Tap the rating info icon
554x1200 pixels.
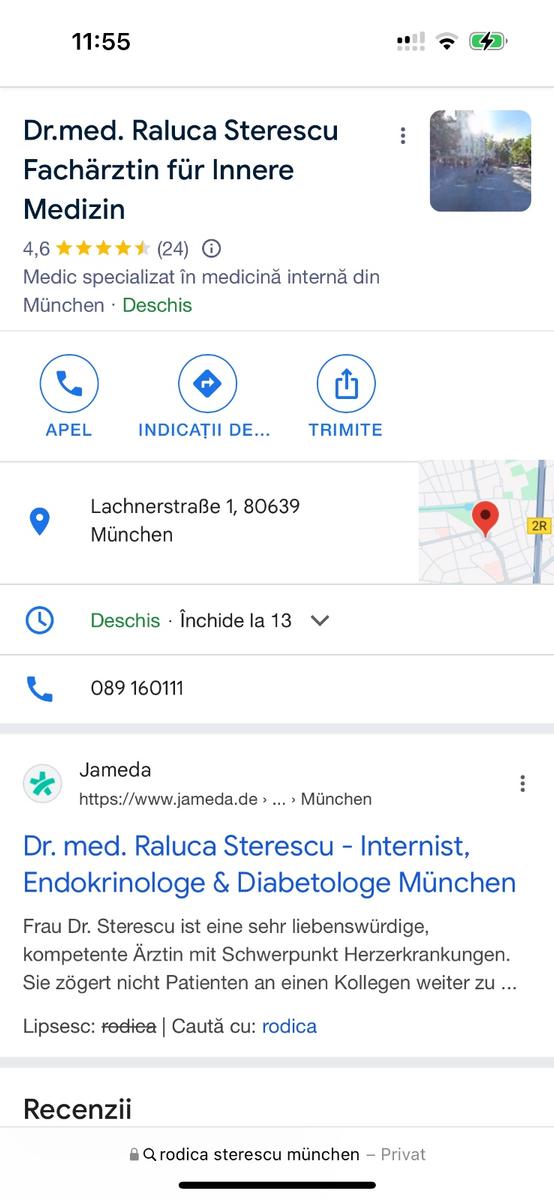pyautogui.click(x=211, y=248)
